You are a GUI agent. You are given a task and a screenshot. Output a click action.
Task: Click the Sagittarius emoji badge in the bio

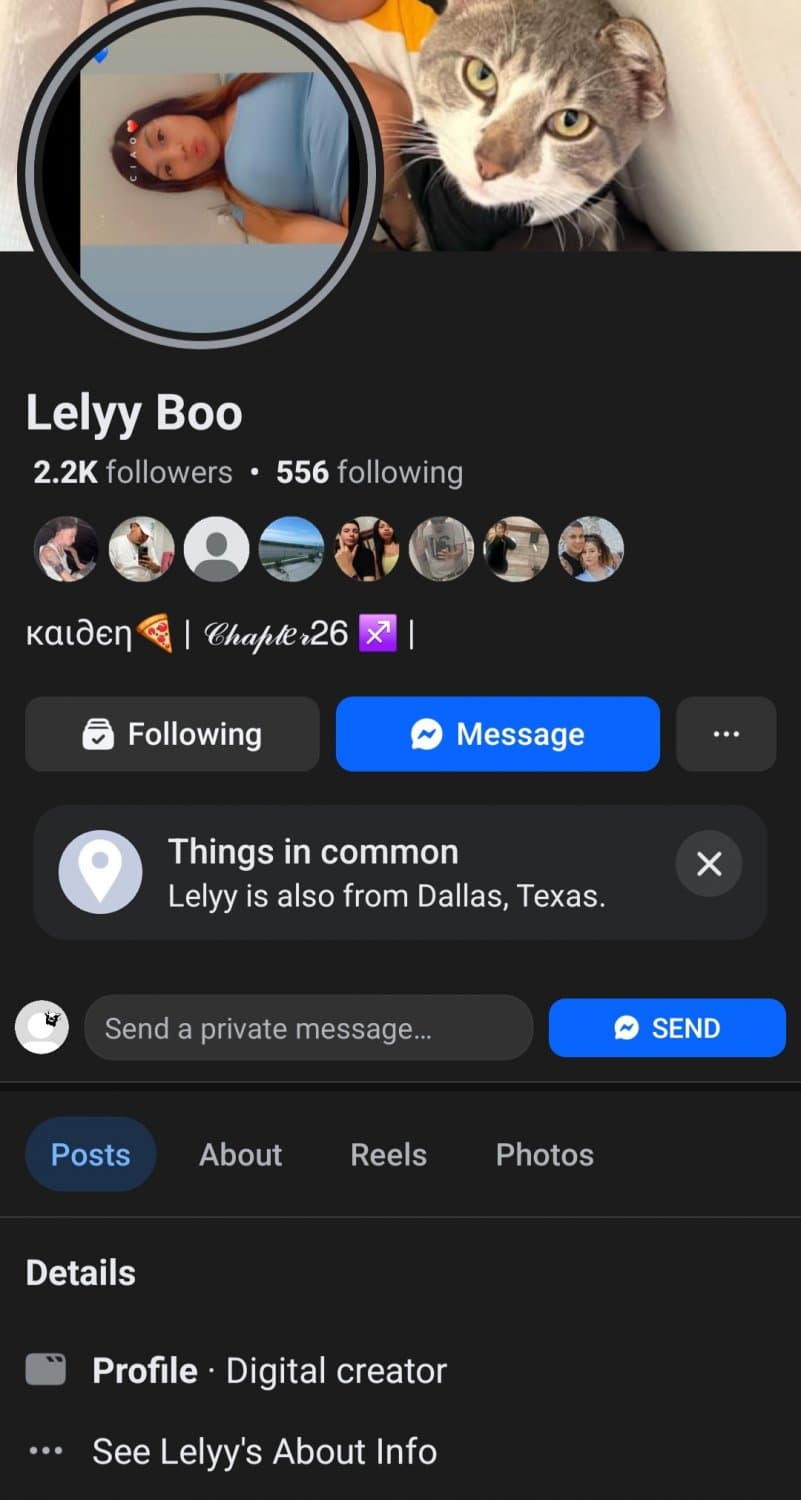pos(378,633)
